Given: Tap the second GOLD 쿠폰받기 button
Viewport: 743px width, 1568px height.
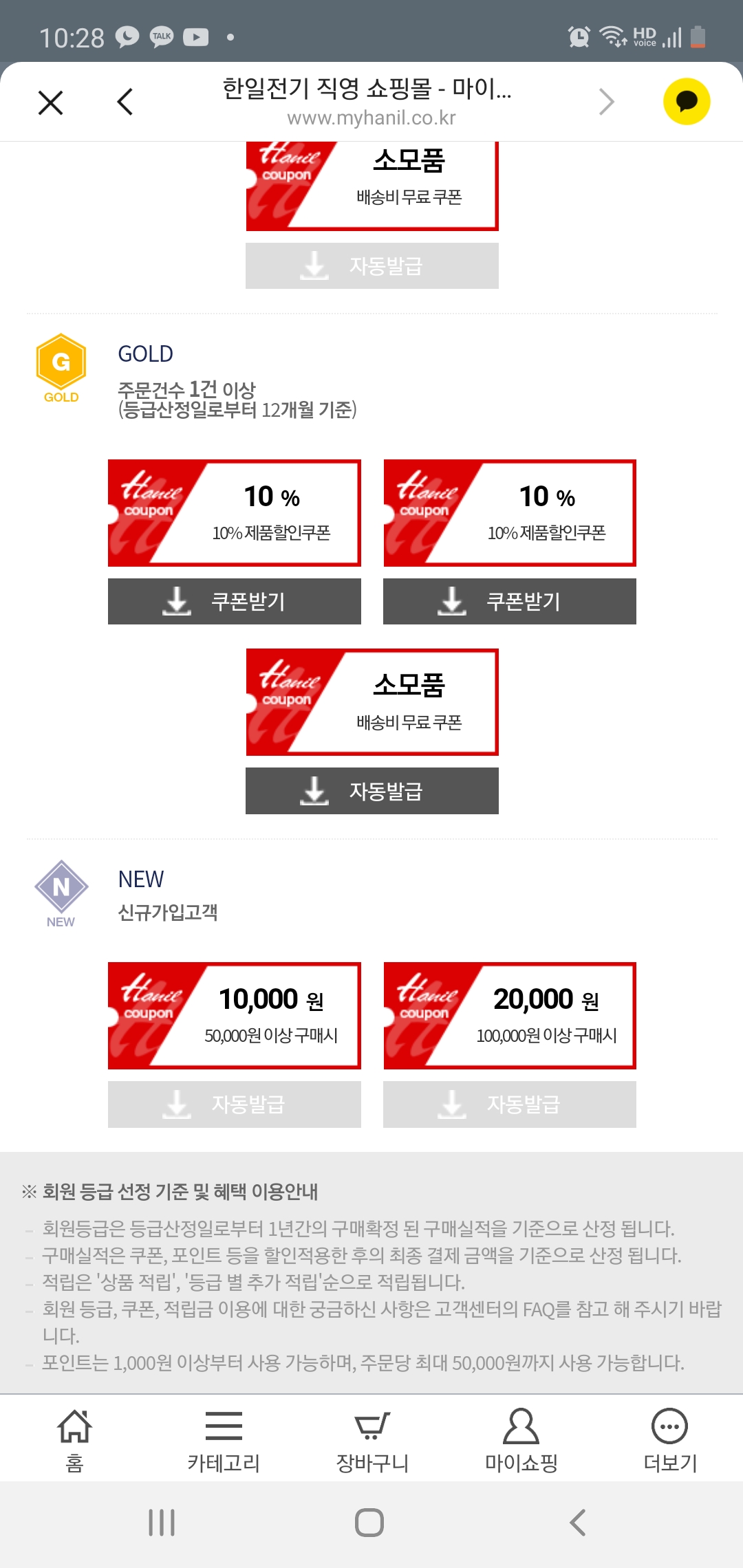Looking at the screenshot, I should [x=510, y=601].
